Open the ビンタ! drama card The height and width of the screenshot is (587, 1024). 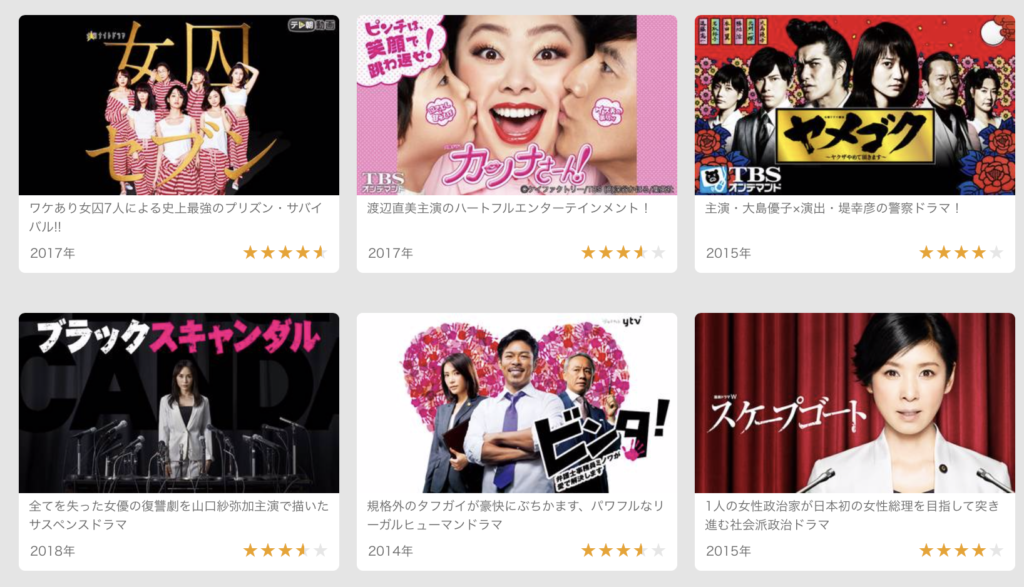(516, 403)
